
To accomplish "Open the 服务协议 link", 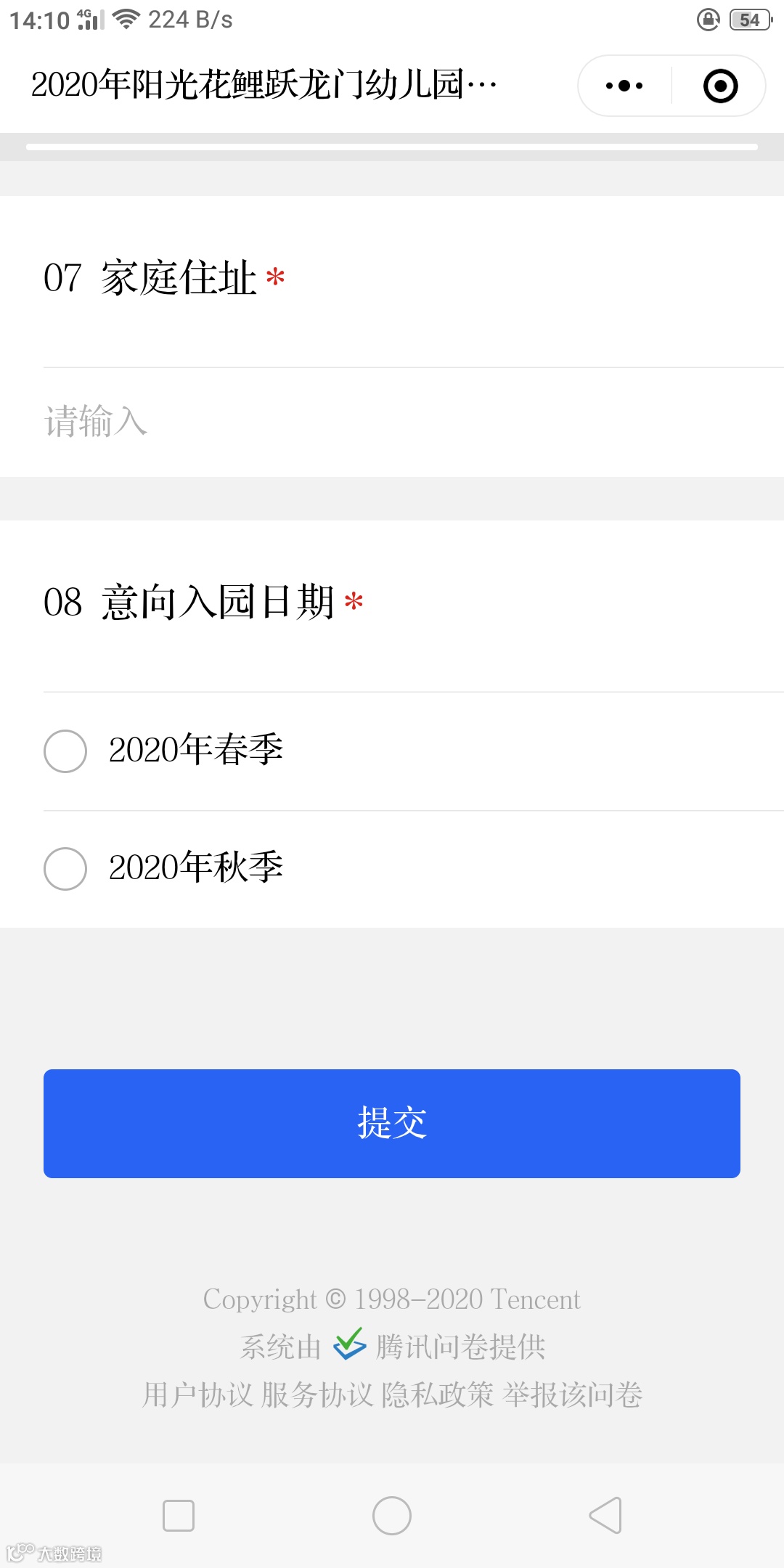I will [x=317, y=1395].
